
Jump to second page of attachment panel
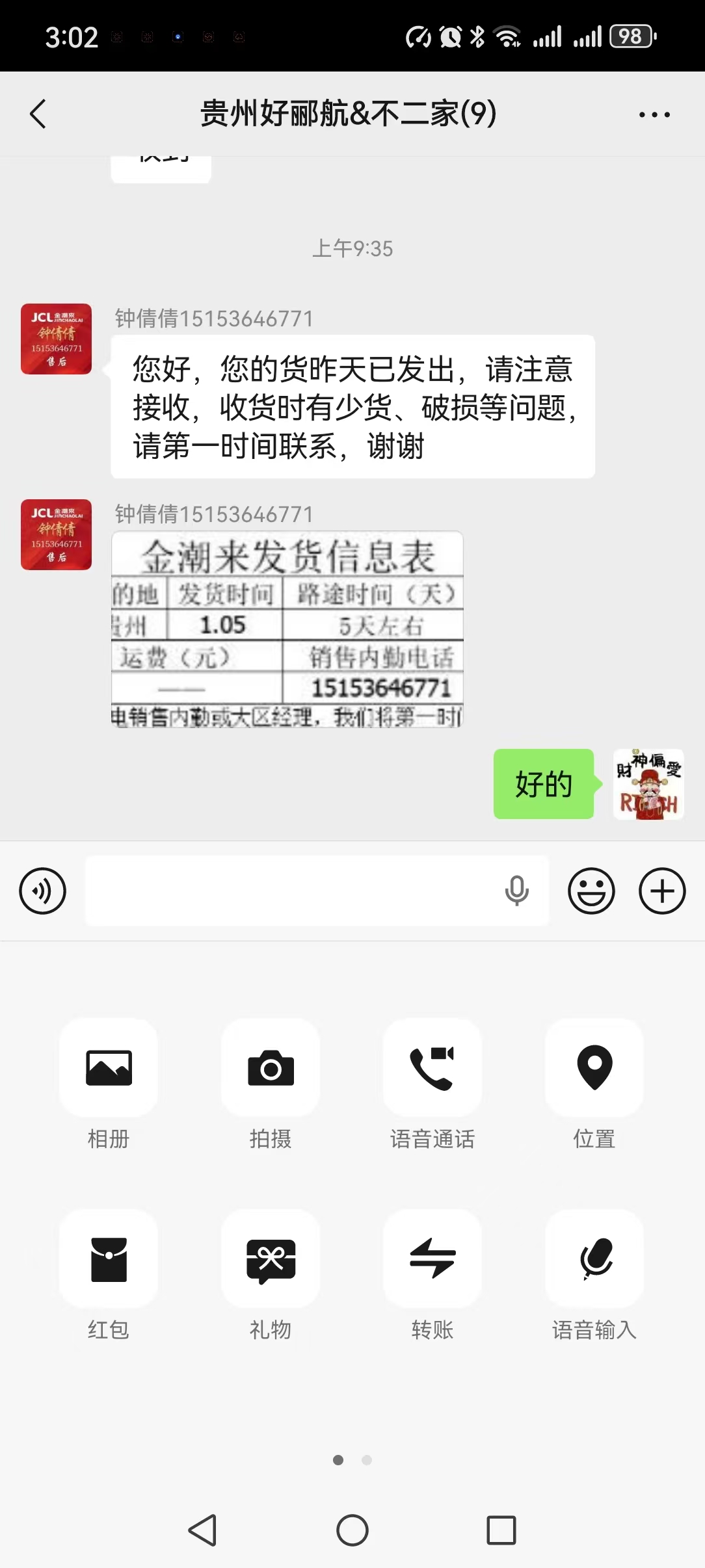367,1460
